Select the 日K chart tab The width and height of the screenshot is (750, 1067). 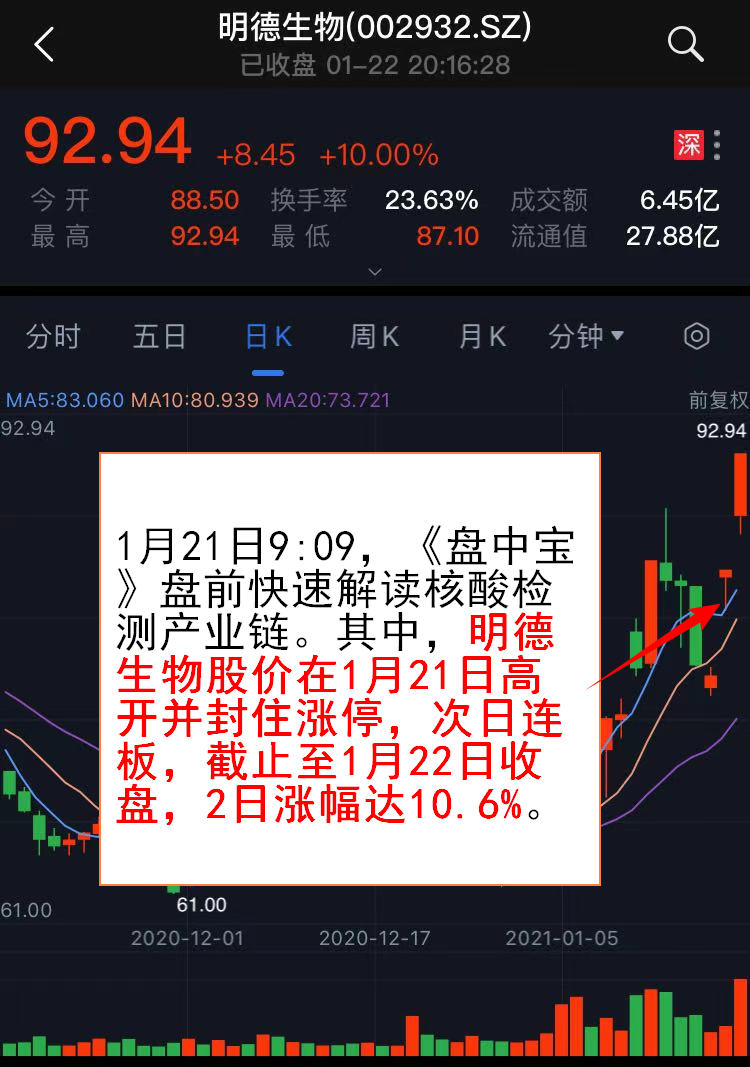(268, 337)
